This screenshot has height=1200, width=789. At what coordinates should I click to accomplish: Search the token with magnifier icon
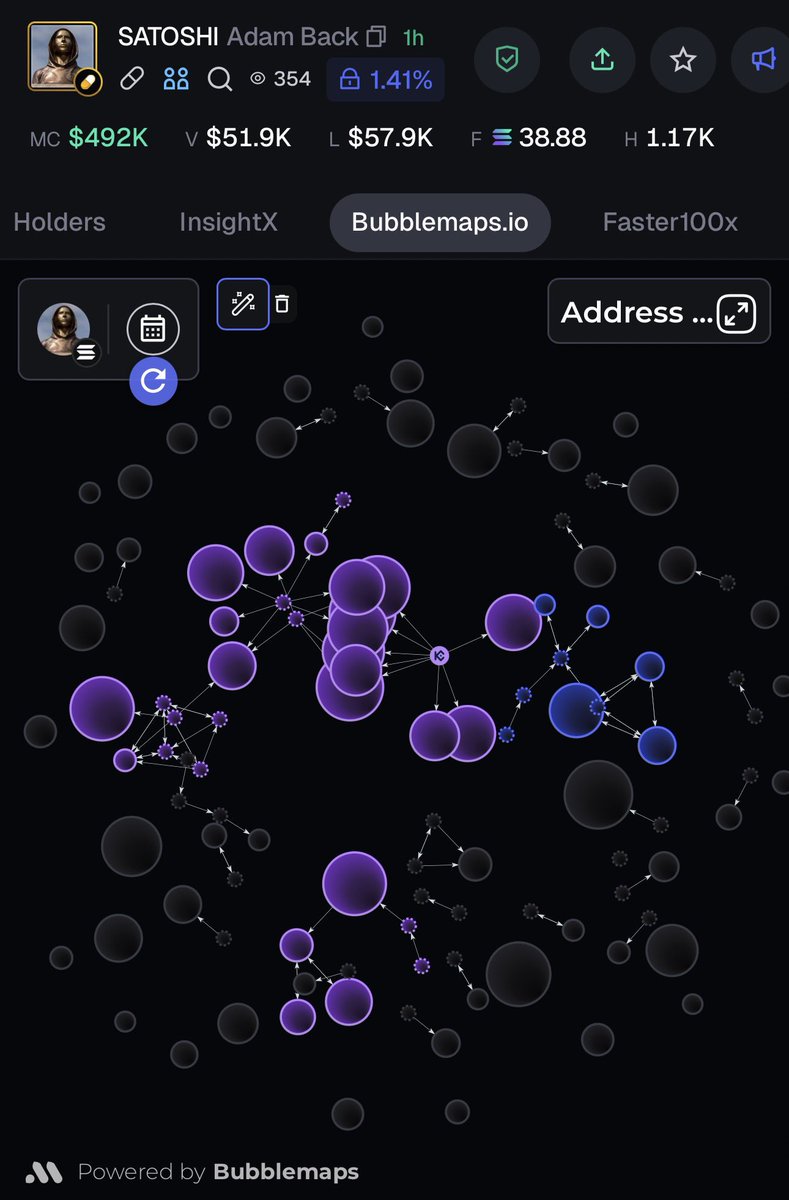pyautogui.click(x=220, y=79)
